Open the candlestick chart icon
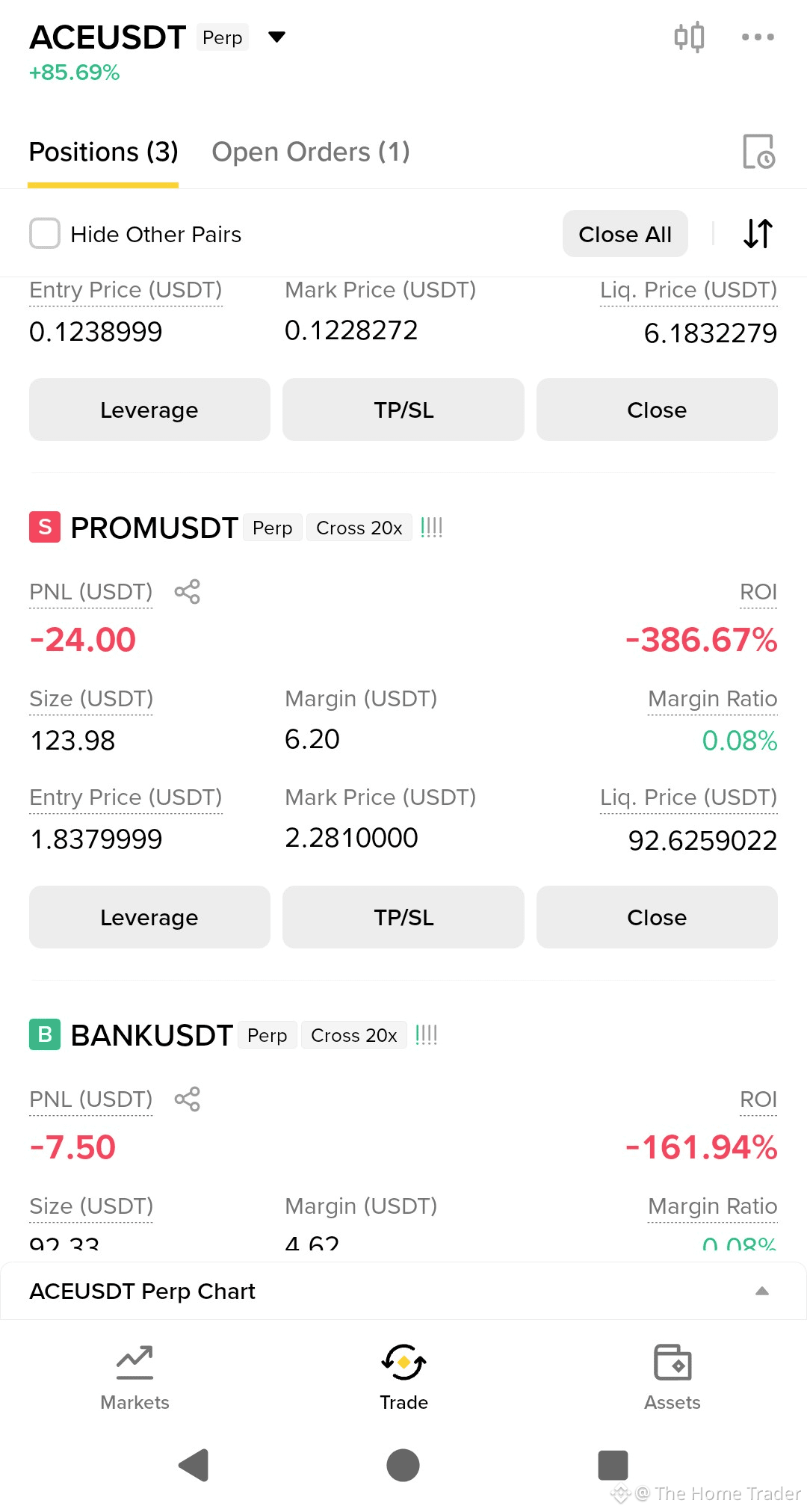The width and height of the screenshot is (807, 1512). pos(689,37)
